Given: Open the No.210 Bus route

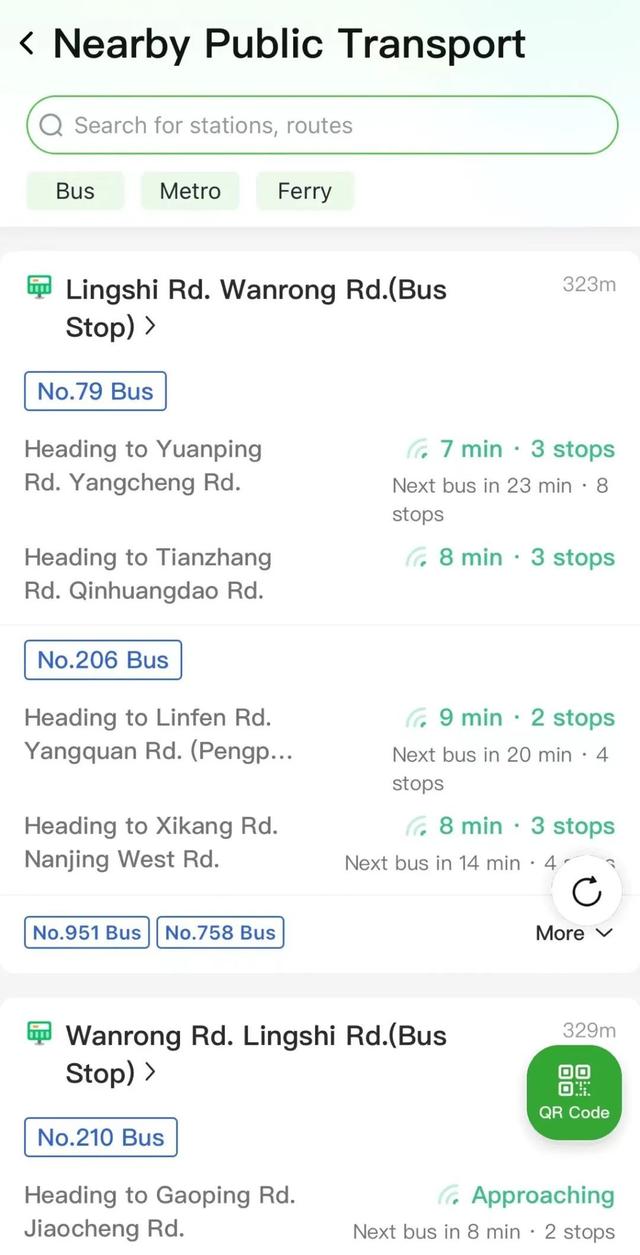Looking at the screenshot, I should 100,1137.
